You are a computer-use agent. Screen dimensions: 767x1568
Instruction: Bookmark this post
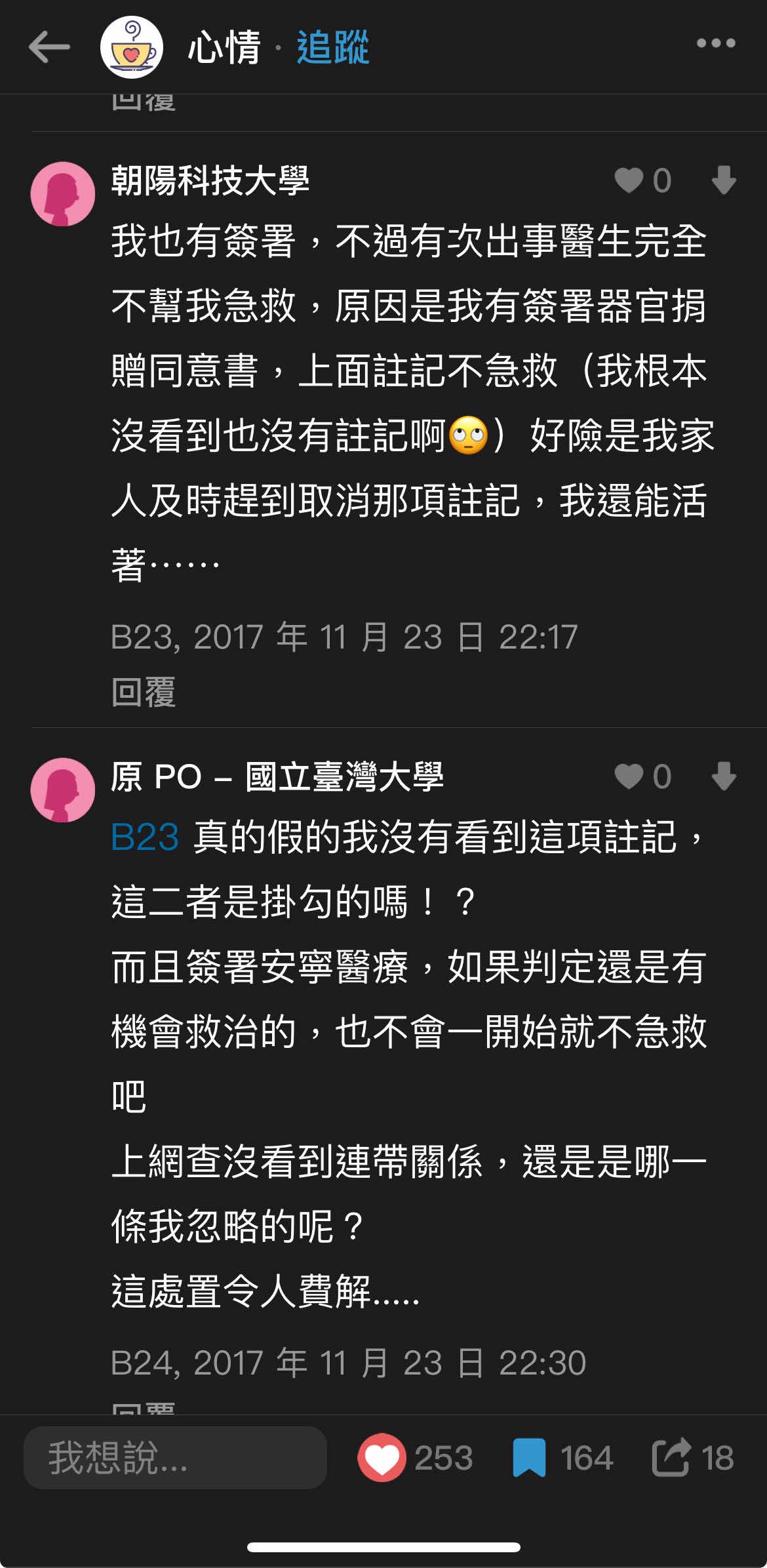(529, 1457)
